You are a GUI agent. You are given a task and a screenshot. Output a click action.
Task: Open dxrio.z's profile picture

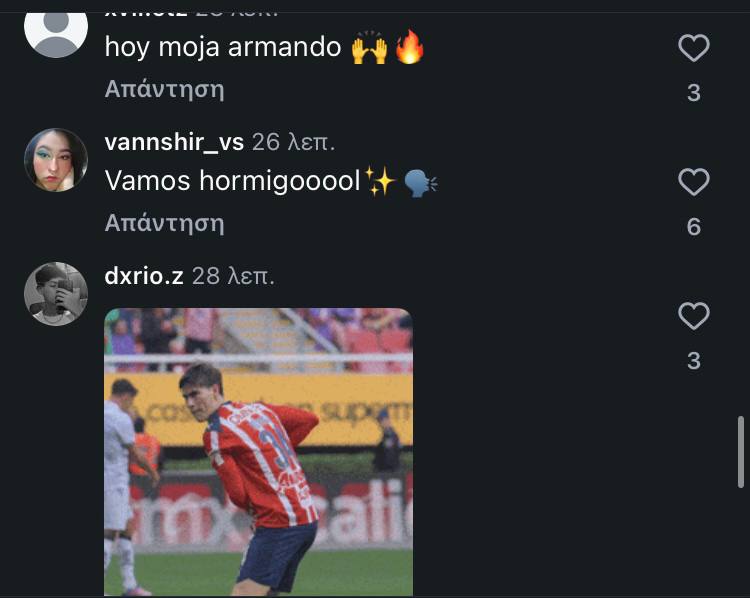[x=56, y=294]
